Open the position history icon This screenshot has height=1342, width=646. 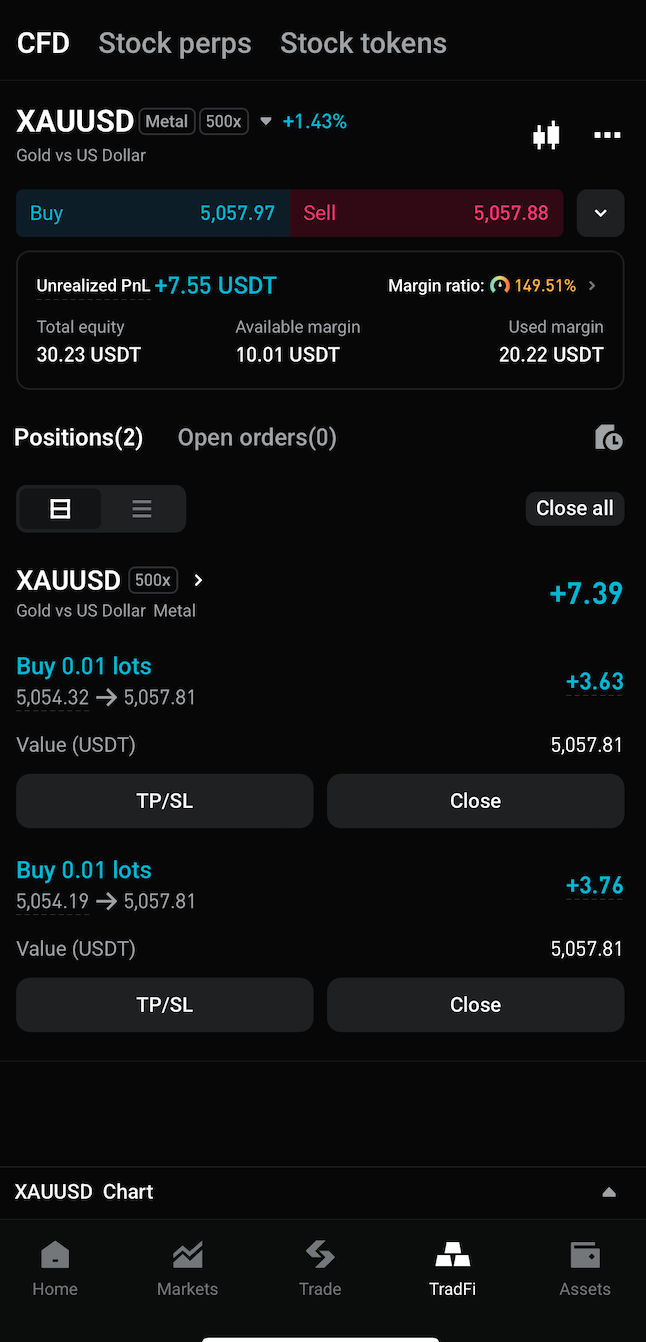click(608, 437)
